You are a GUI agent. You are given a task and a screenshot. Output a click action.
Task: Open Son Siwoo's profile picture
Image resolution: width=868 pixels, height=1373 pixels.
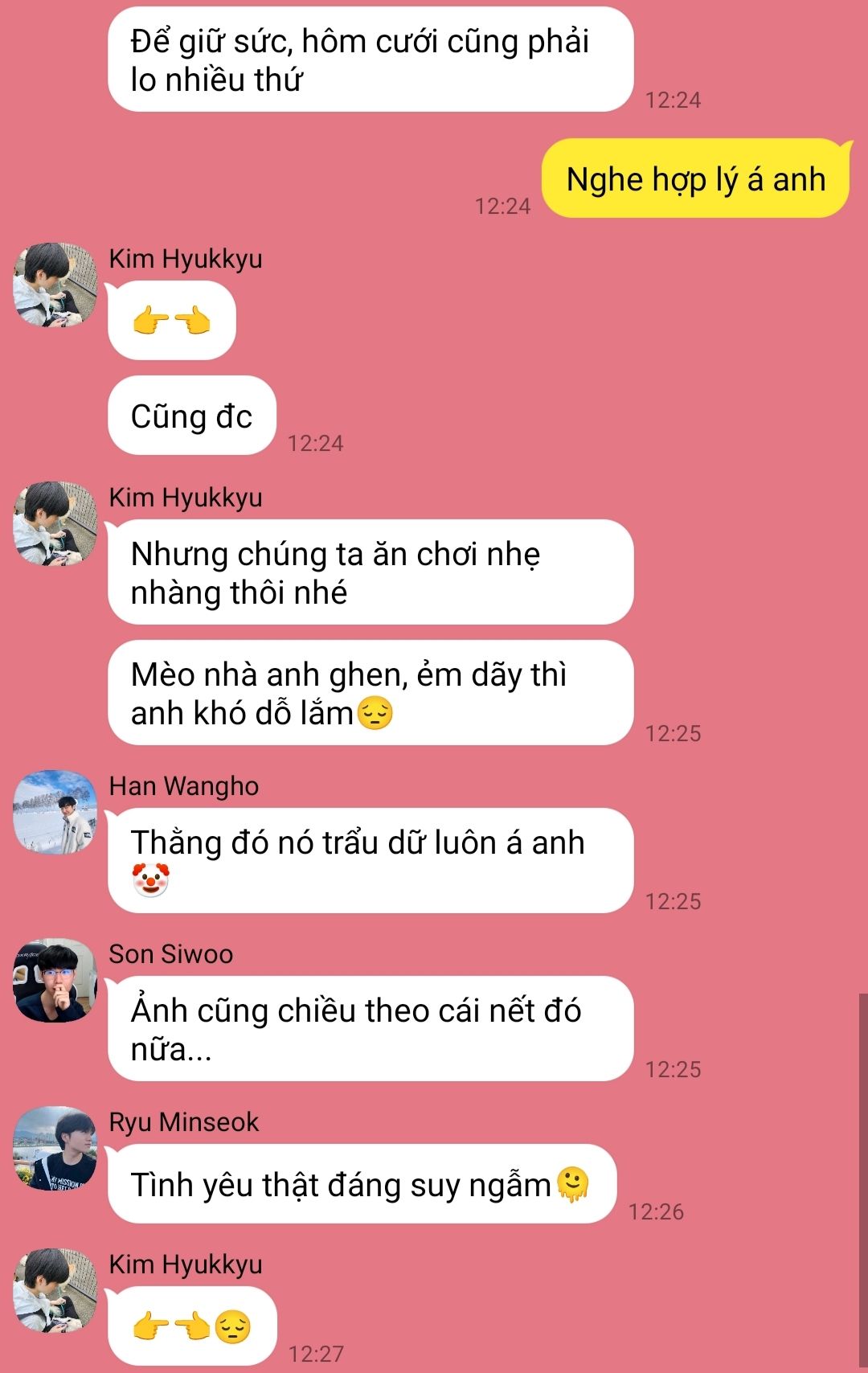click(55, 980)
